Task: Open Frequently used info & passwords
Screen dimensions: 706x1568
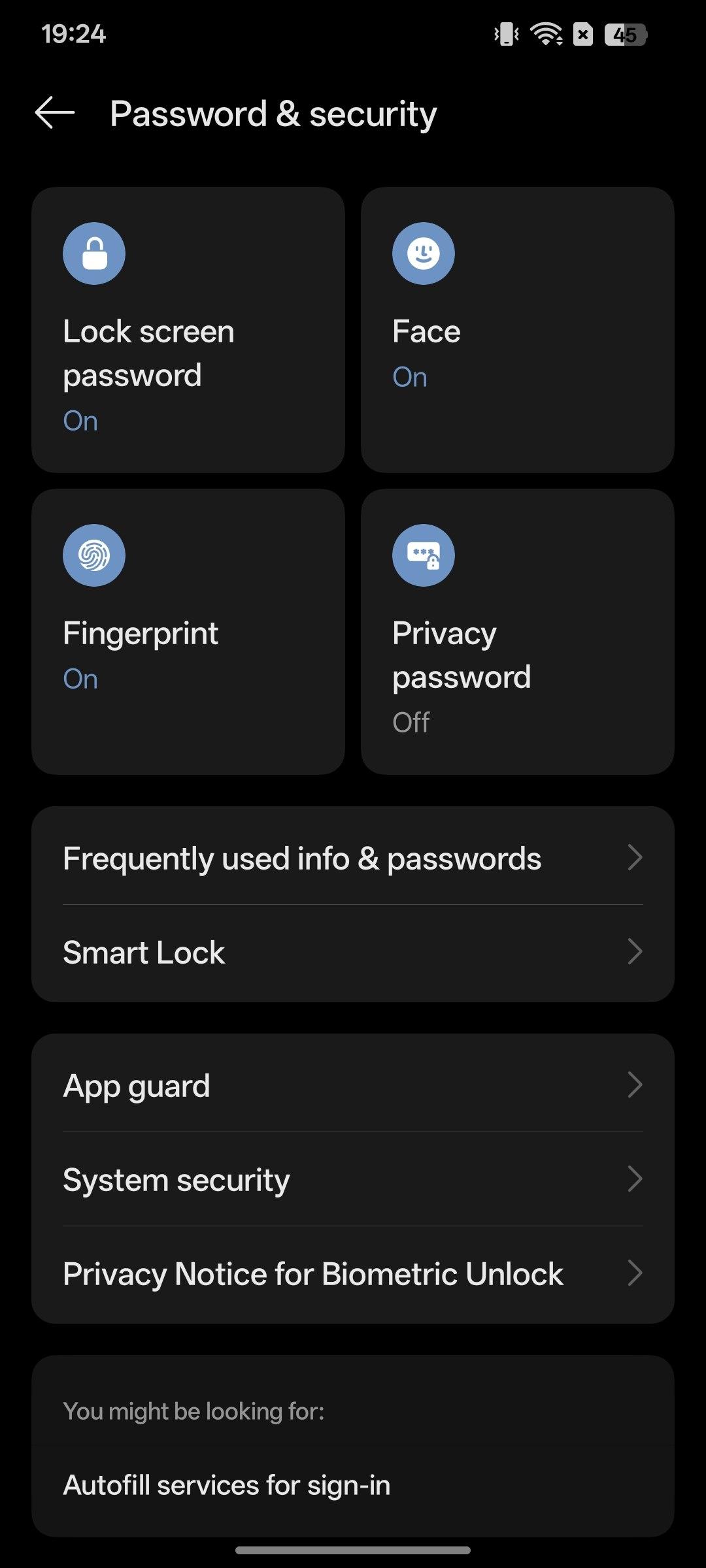Action: tap(353, 858)
